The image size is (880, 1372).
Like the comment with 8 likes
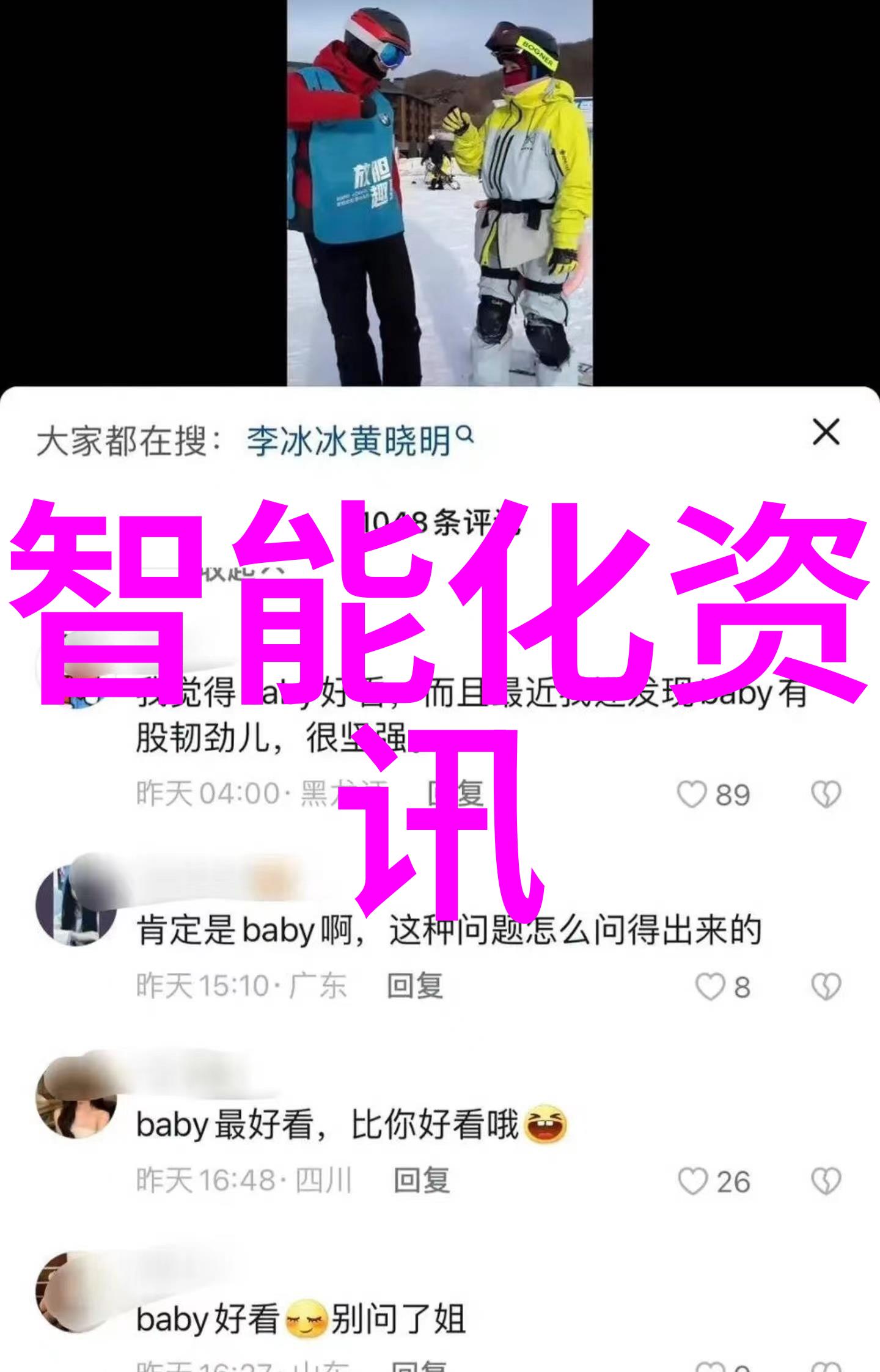pyautogui.click(x=710, y=986)
